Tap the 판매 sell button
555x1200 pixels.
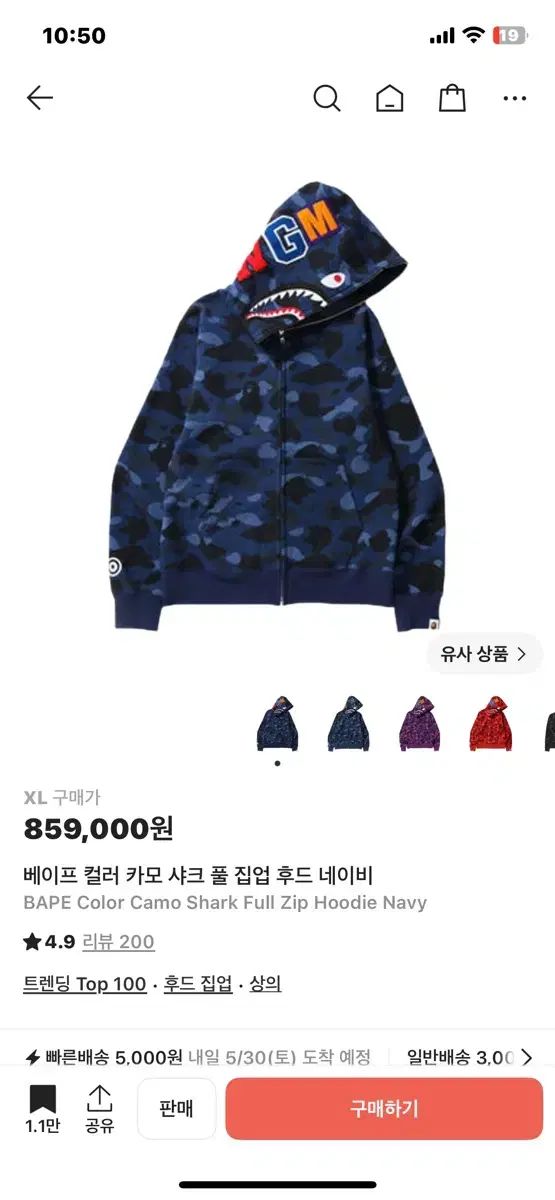click(x=176, y=1108)
